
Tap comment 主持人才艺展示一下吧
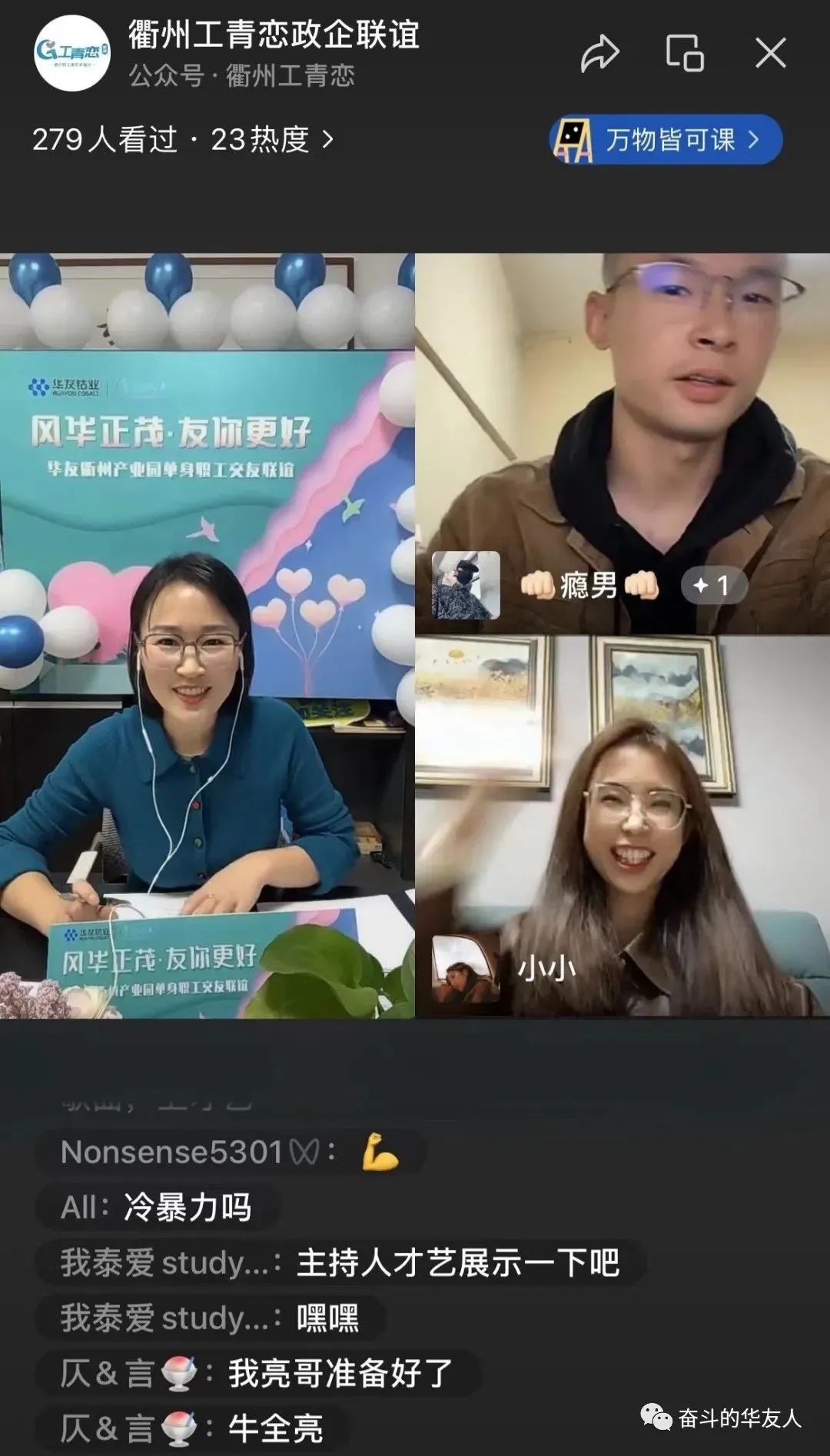tap(340, 1262)
